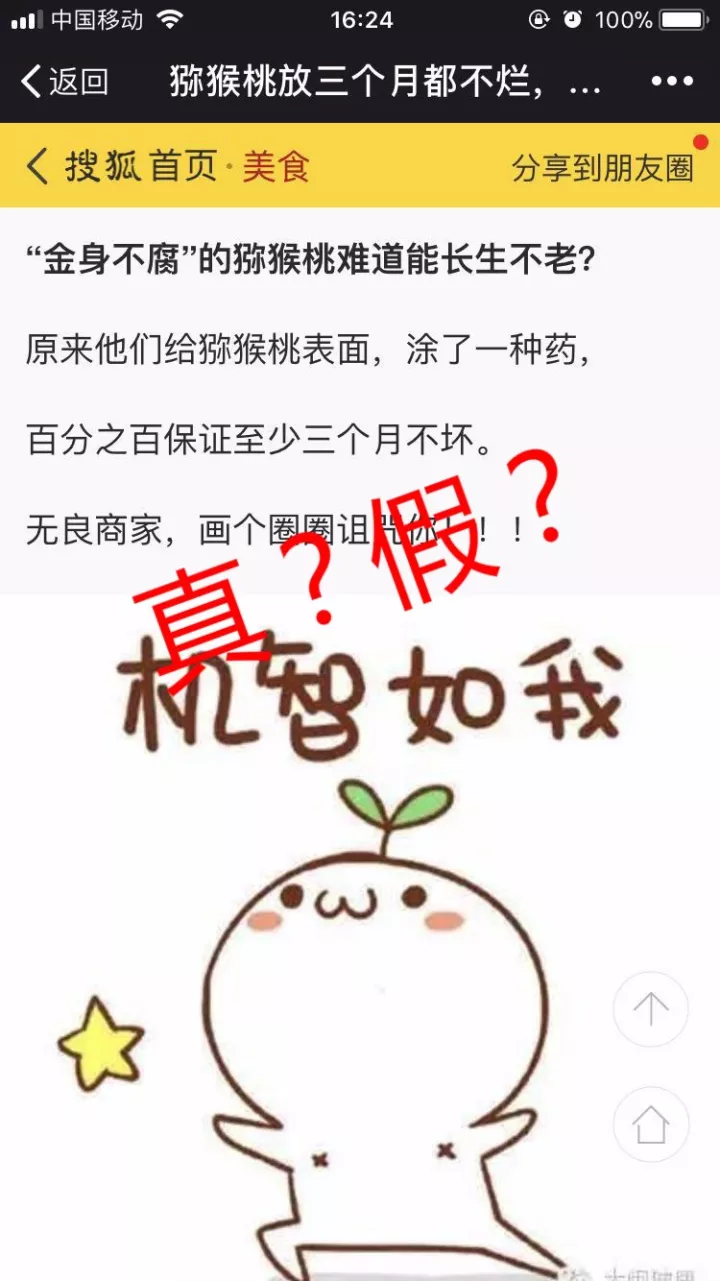Tap the 16:24 clock display

pyautogui.click(x=360, y=18)
